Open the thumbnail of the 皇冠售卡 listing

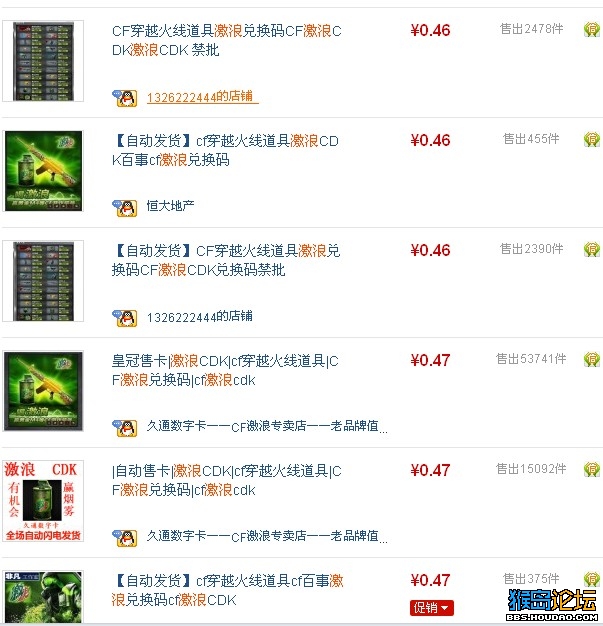44,391
